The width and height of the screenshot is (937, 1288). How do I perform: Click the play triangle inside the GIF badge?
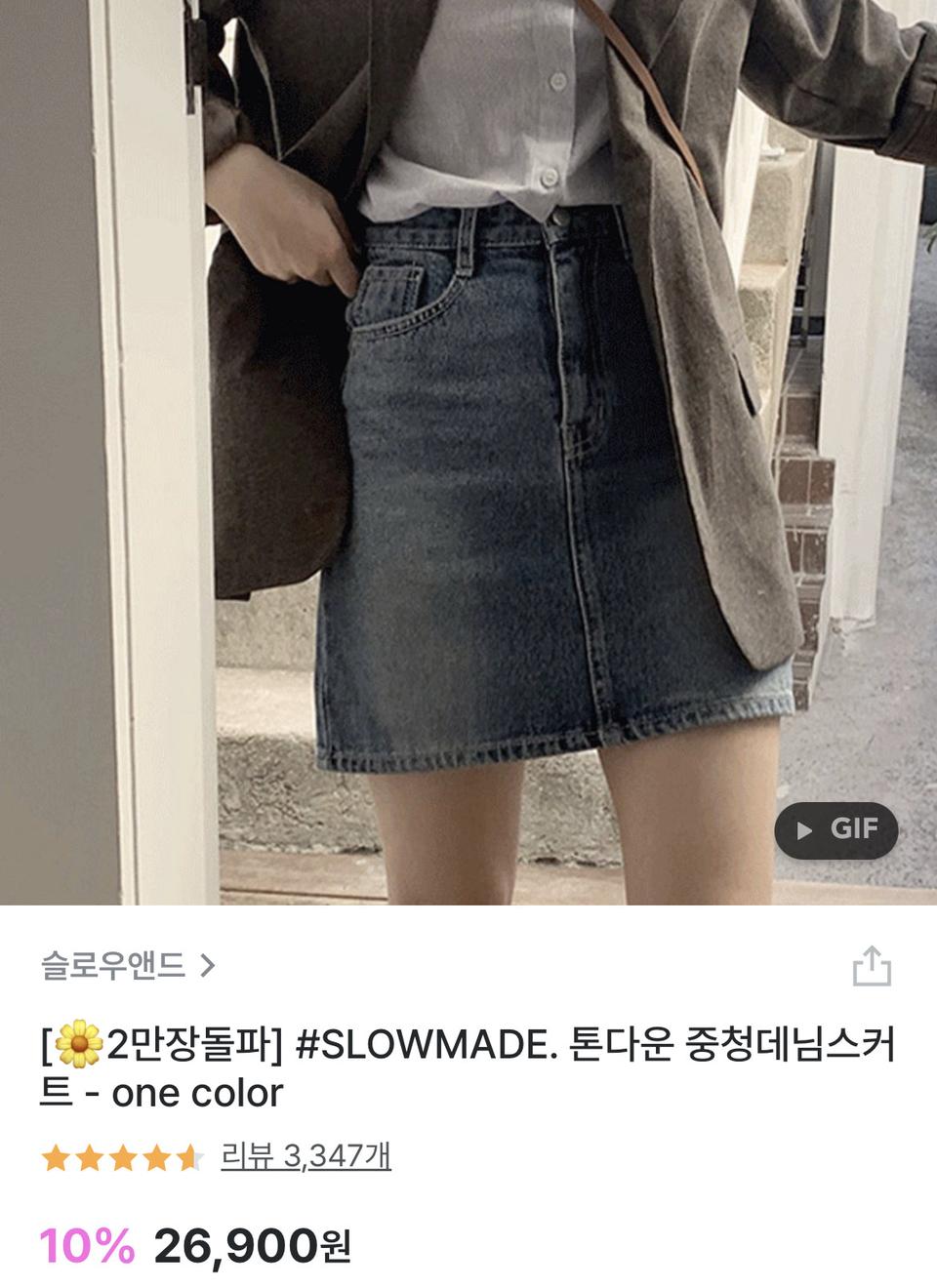click(804, 830)
